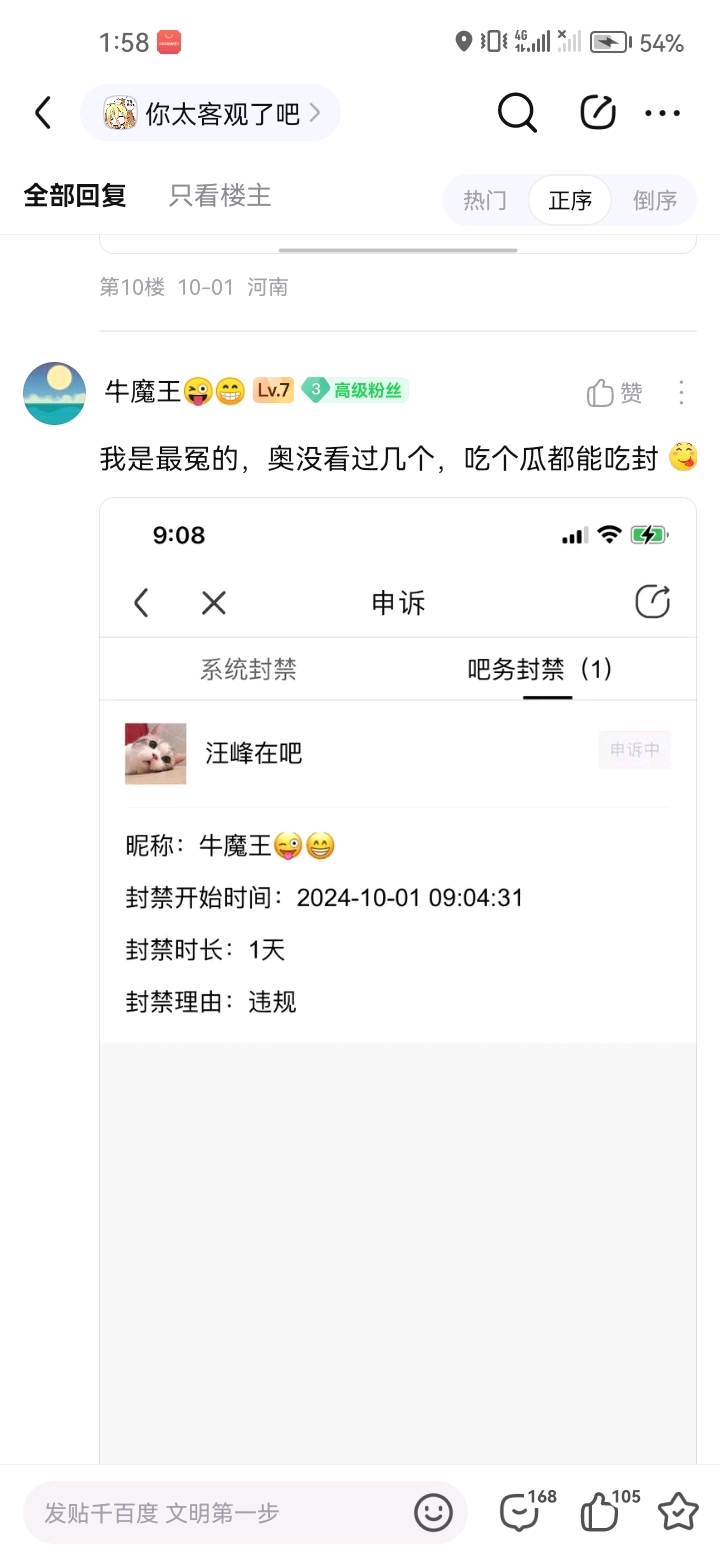This screenshot has height=1560, width=720.
Task: Switch to the 全部回复 tab
Action: tap(75, 195)
